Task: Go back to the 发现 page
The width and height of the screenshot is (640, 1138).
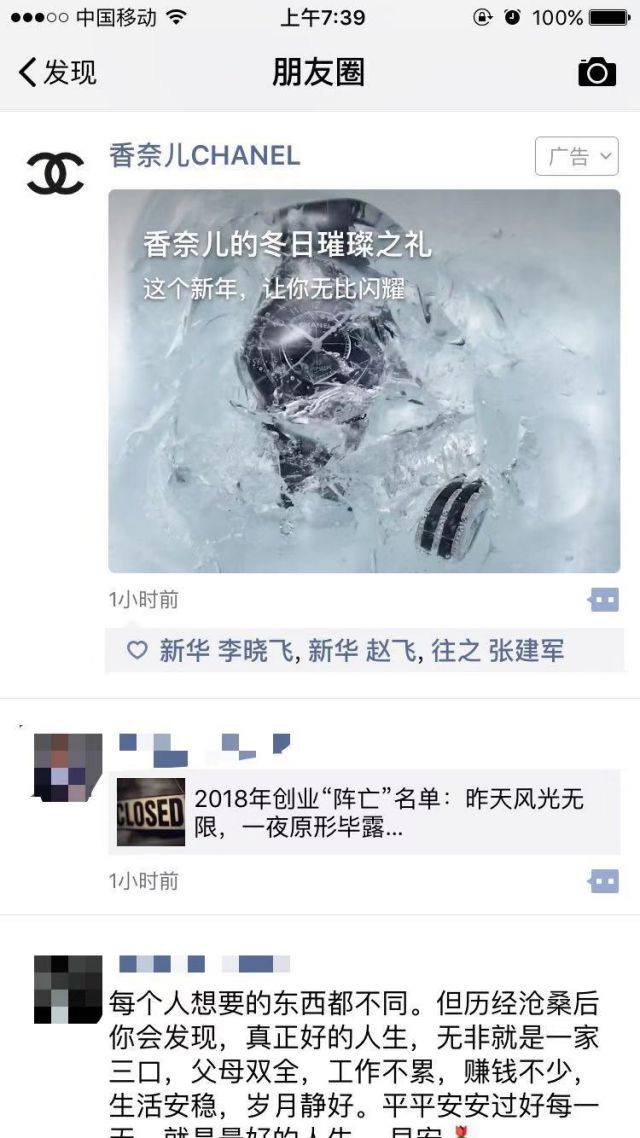Action: tap(57, 72)
